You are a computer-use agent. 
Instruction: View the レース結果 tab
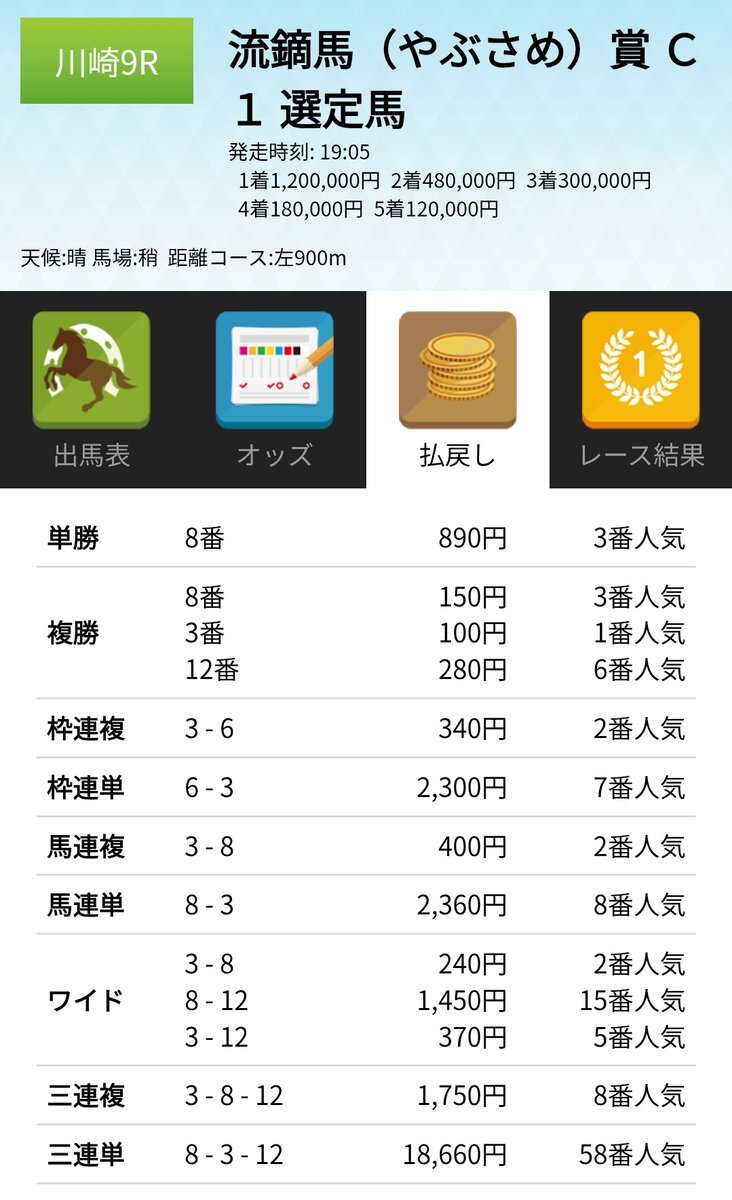tap(641, 390)
